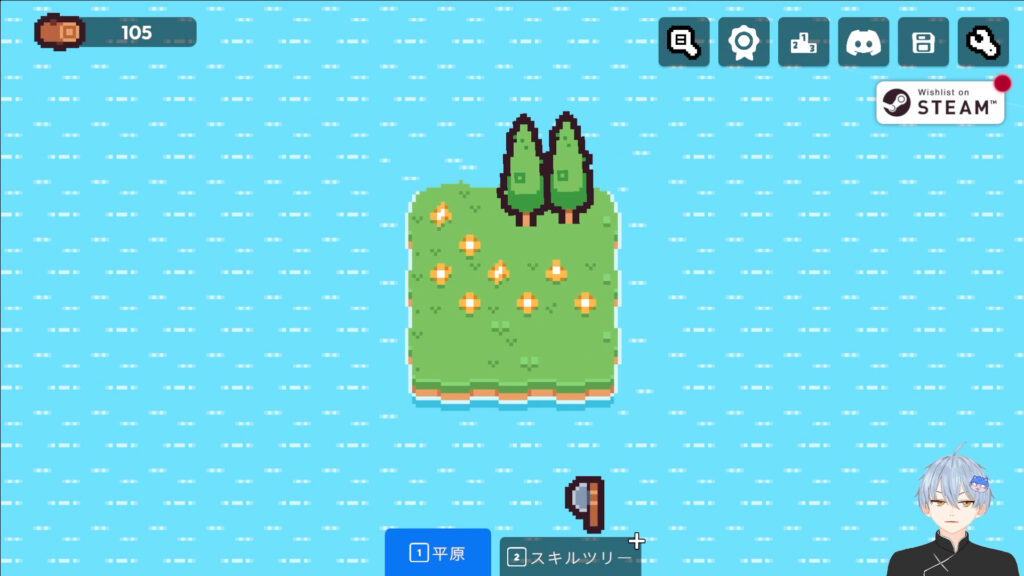Open the achievements badge icon
This screenshot has width=1024, height=576.
[x=744, y=42]
